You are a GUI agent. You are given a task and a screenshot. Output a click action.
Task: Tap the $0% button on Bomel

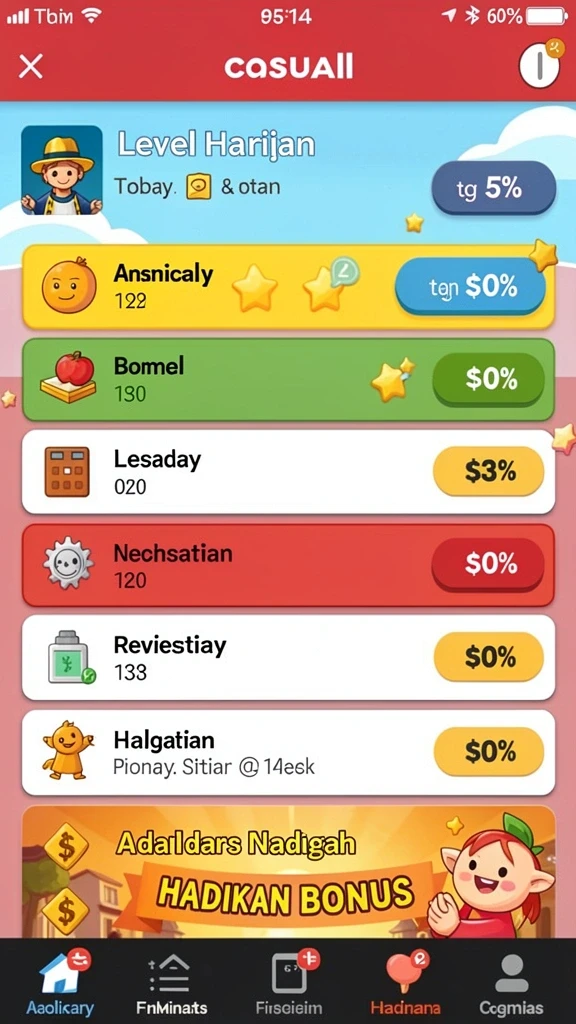tap(488, 379)
